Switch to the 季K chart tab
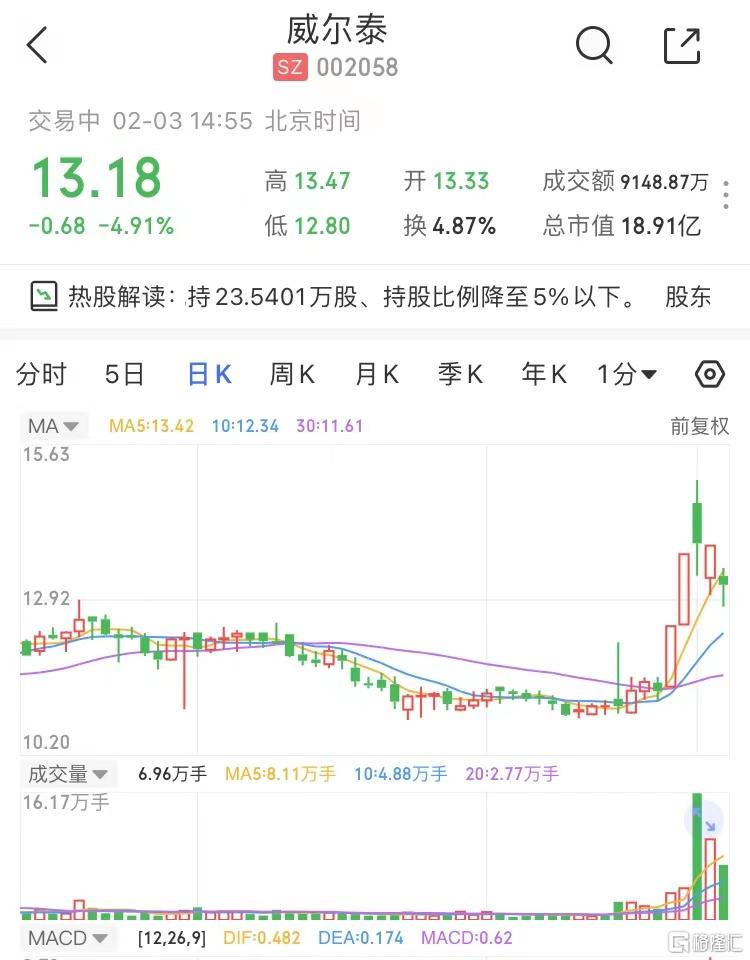This screenshot has width=750, height=960. tap(460, 375)
